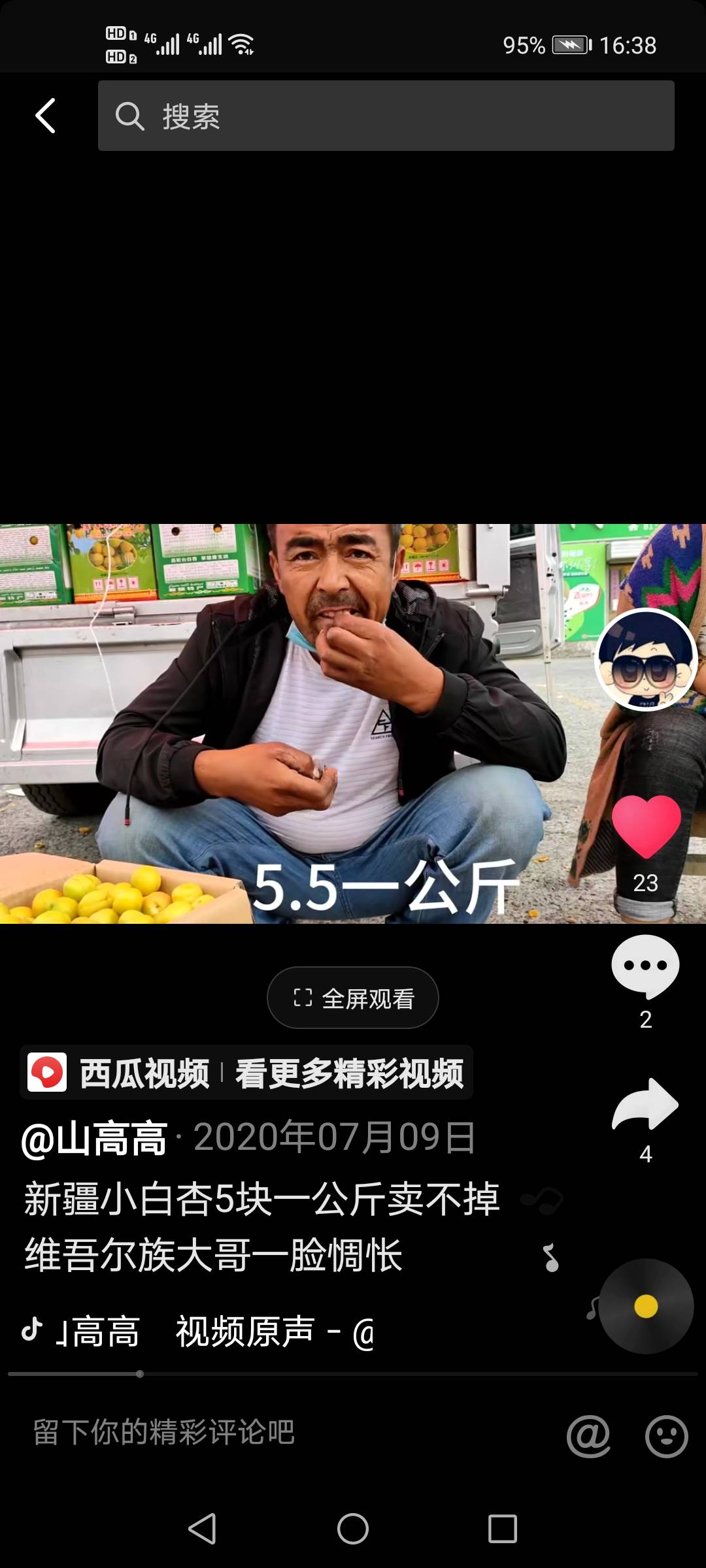Open the @山高高 username
The image size is (706, 1568).
click(x=94, y=1137)
